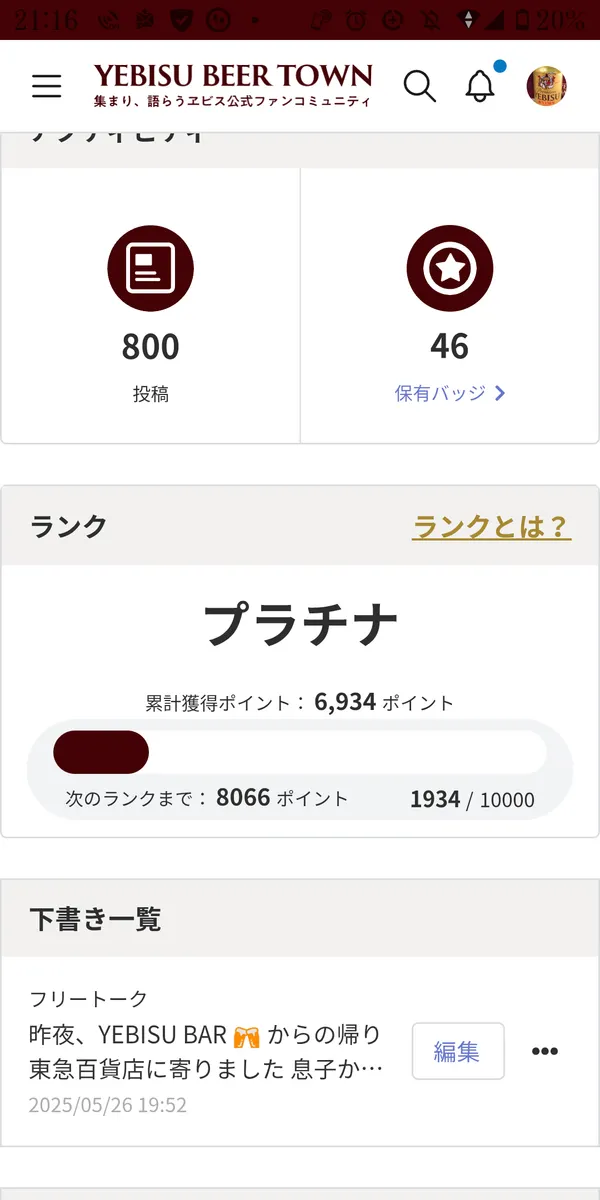
Task: Tap 編集 on the draft post
Action: pyautogui.click(x=457, y=1051)
